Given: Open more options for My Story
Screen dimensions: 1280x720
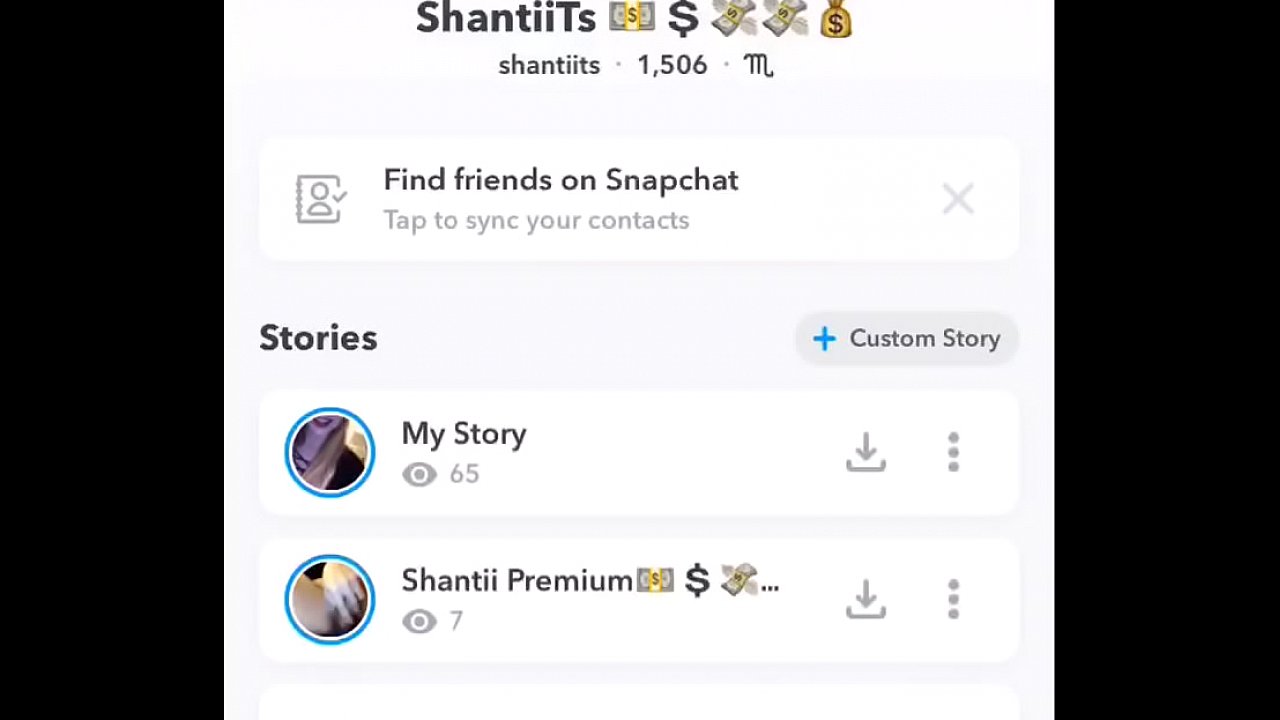Looking at the screenshot, I should pos(953,452).
